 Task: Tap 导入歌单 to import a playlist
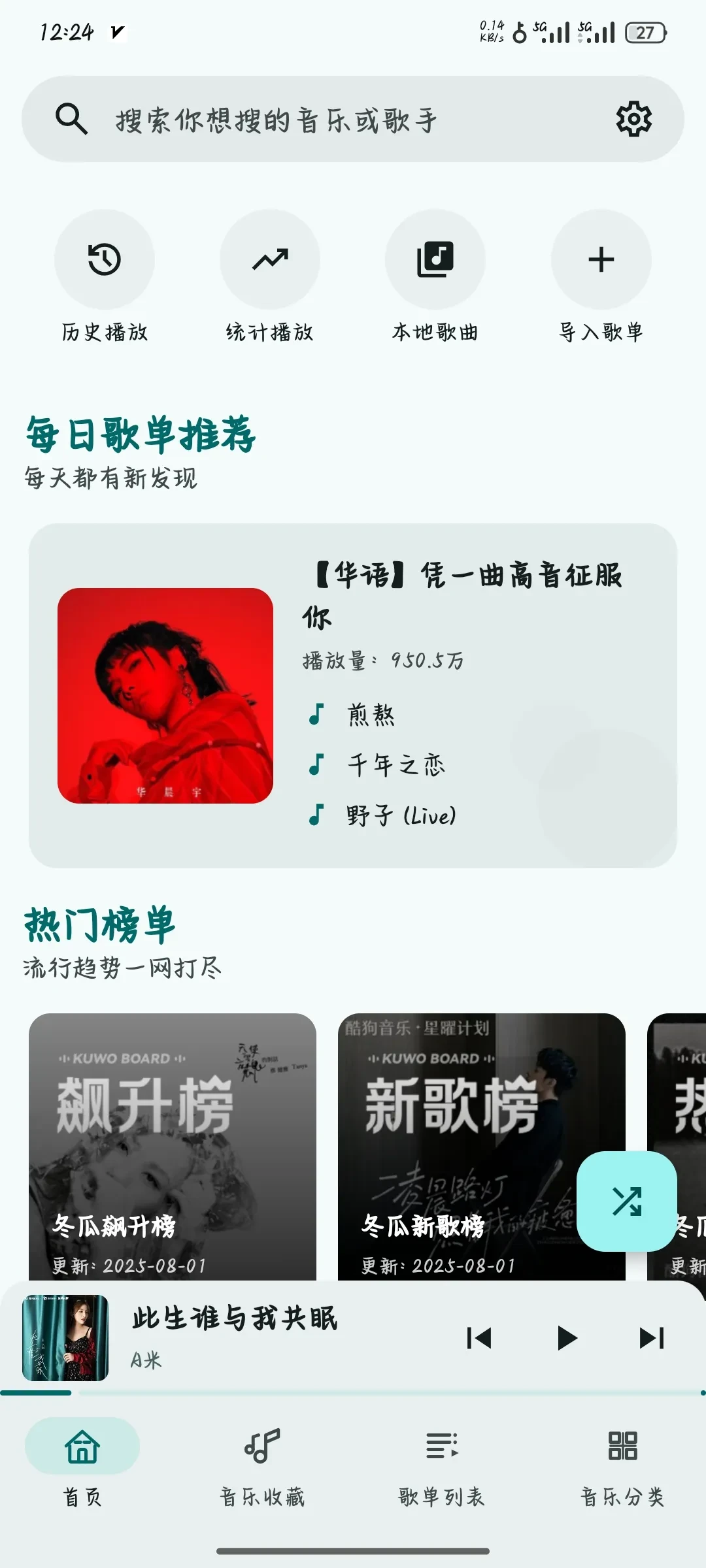pos(601,260)
